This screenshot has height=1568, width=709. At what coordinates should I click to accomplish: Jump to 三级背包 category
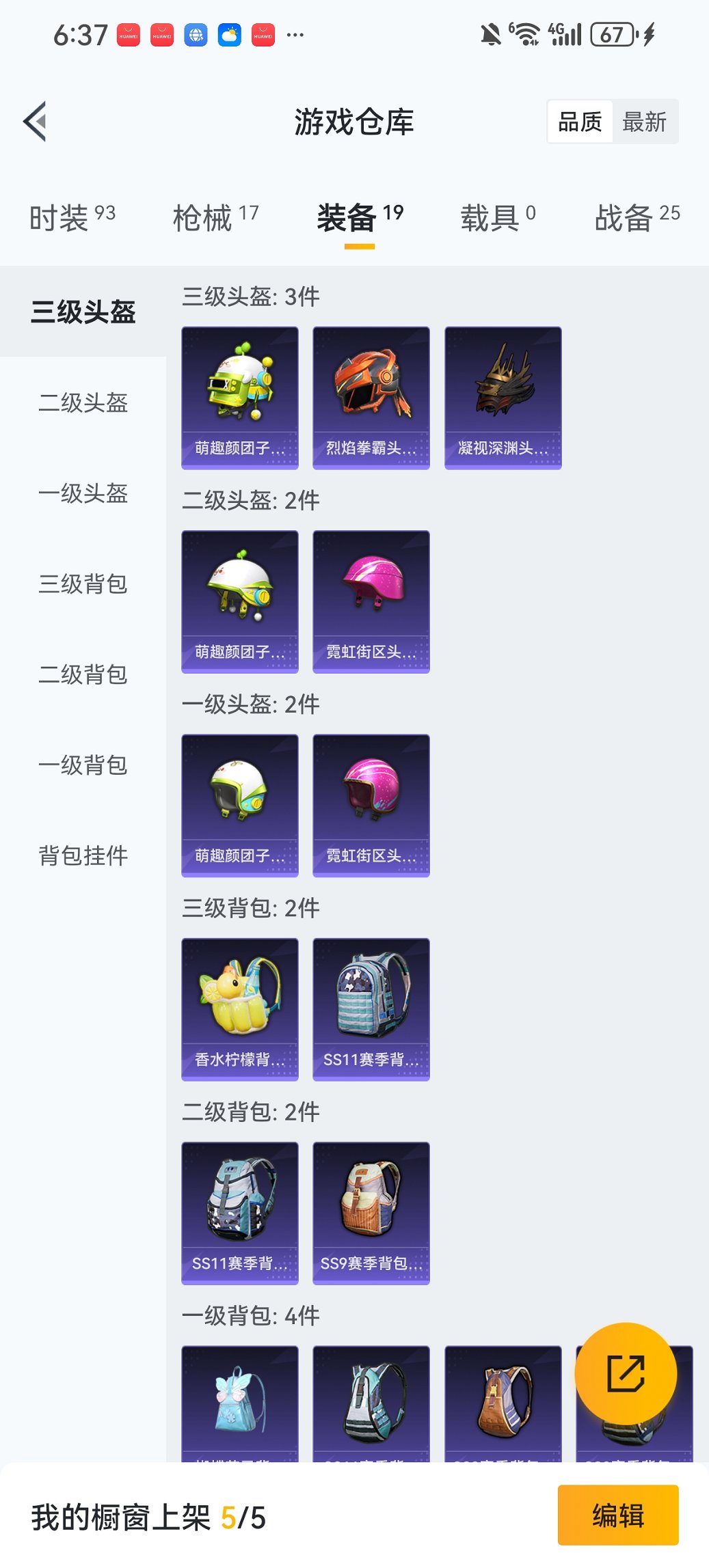click(83, 584)
